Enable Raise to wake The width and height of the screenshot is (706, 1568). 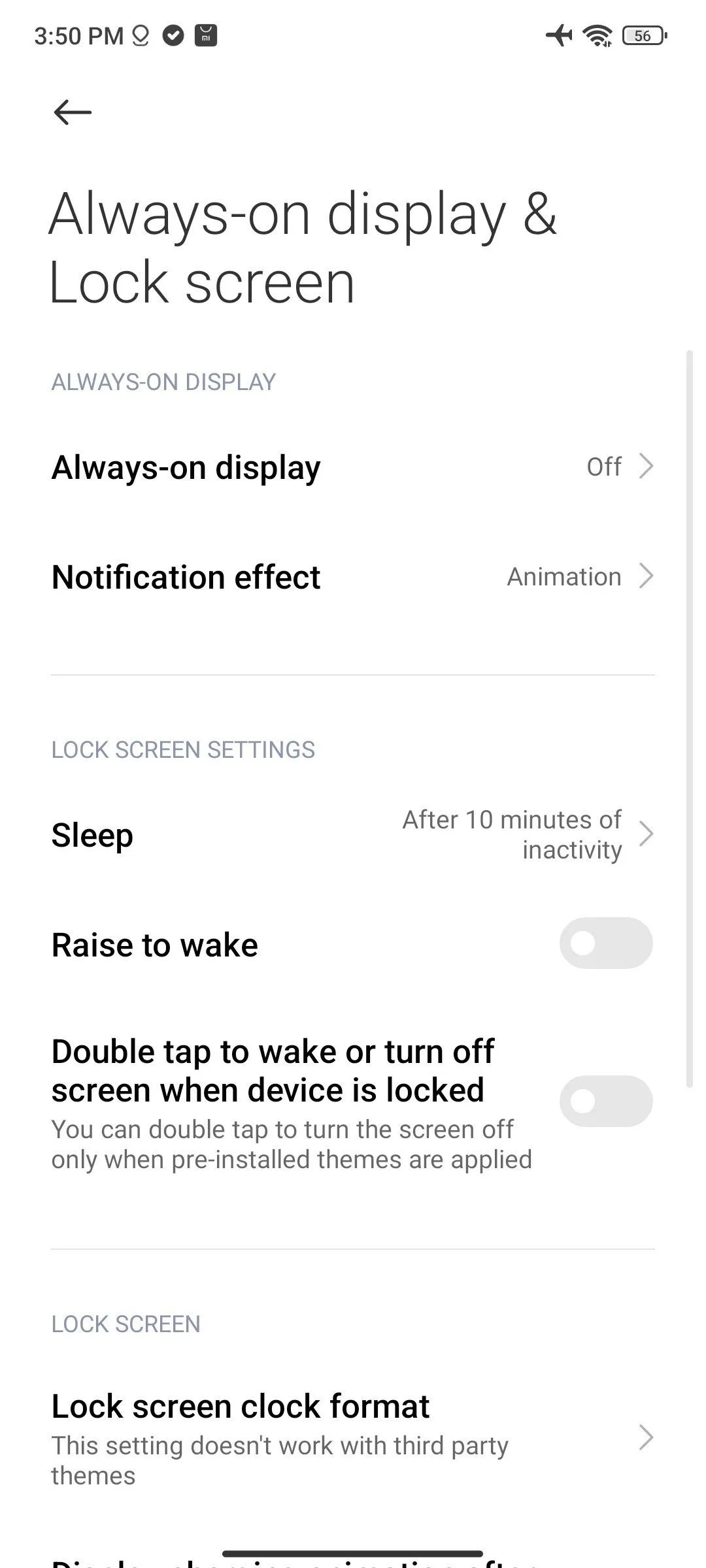[605, 943]
